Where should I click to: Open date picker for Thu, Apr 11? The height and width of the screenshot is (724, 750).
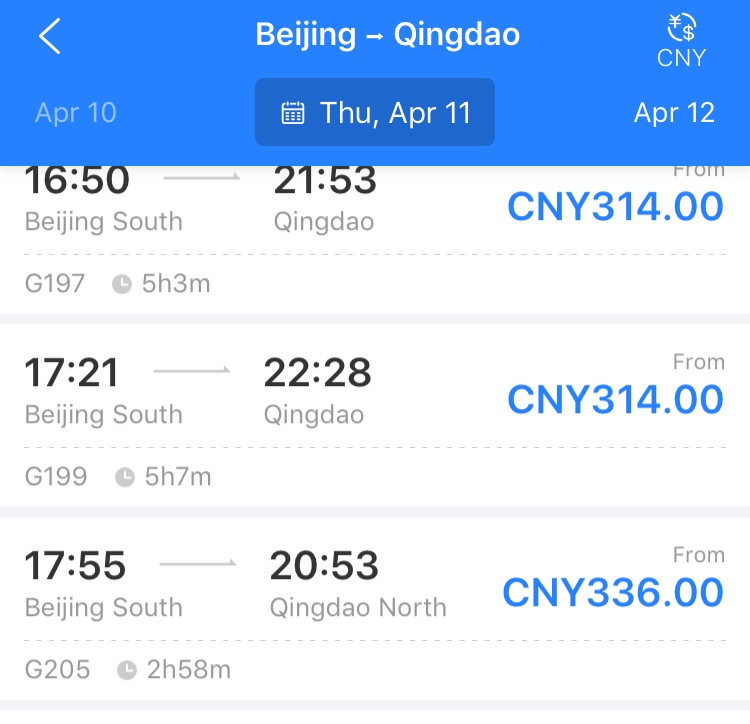pyautogui.click(x=375, y=112)
